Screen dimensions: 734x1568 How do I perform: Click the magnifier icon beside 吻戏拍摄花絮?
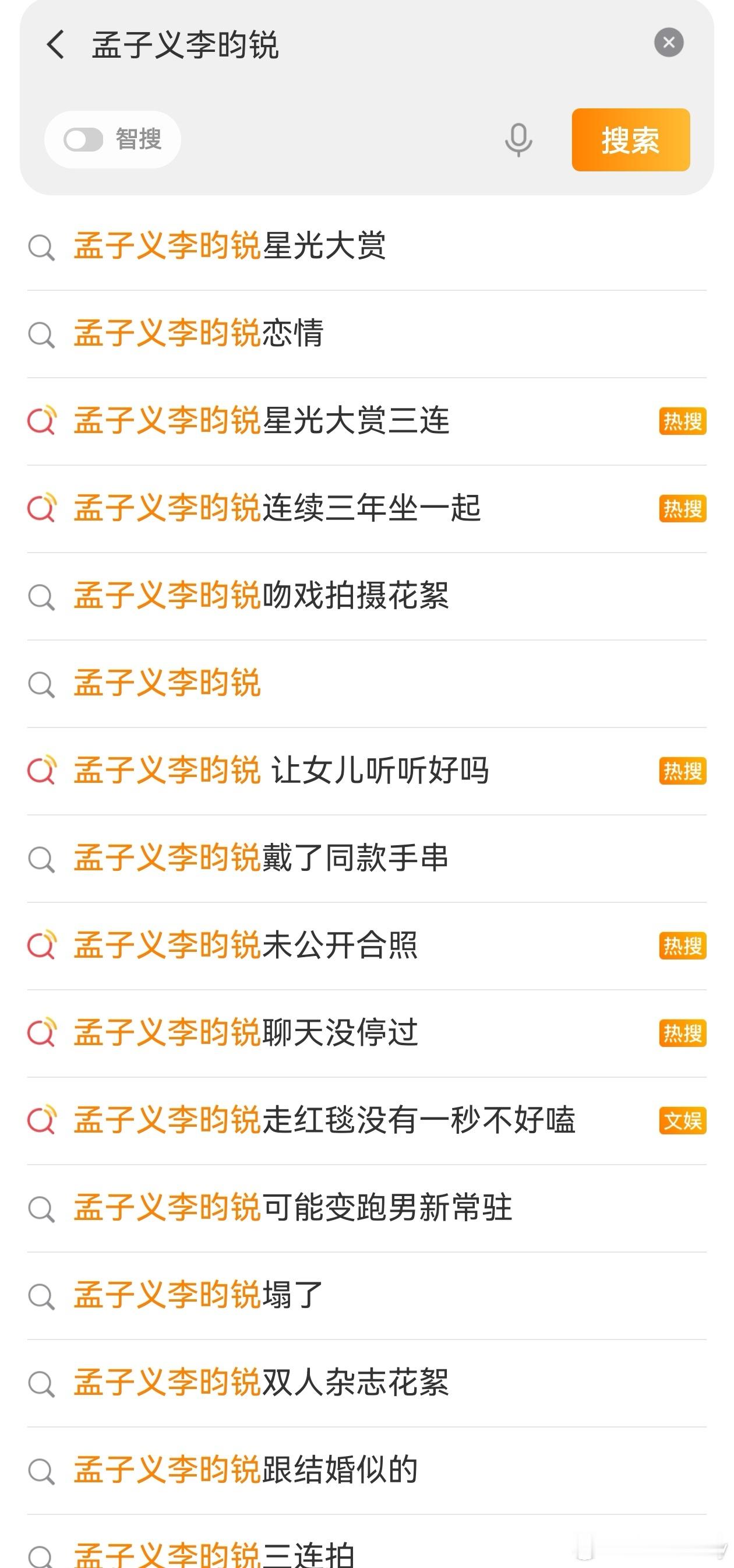[x=40, y=595]
